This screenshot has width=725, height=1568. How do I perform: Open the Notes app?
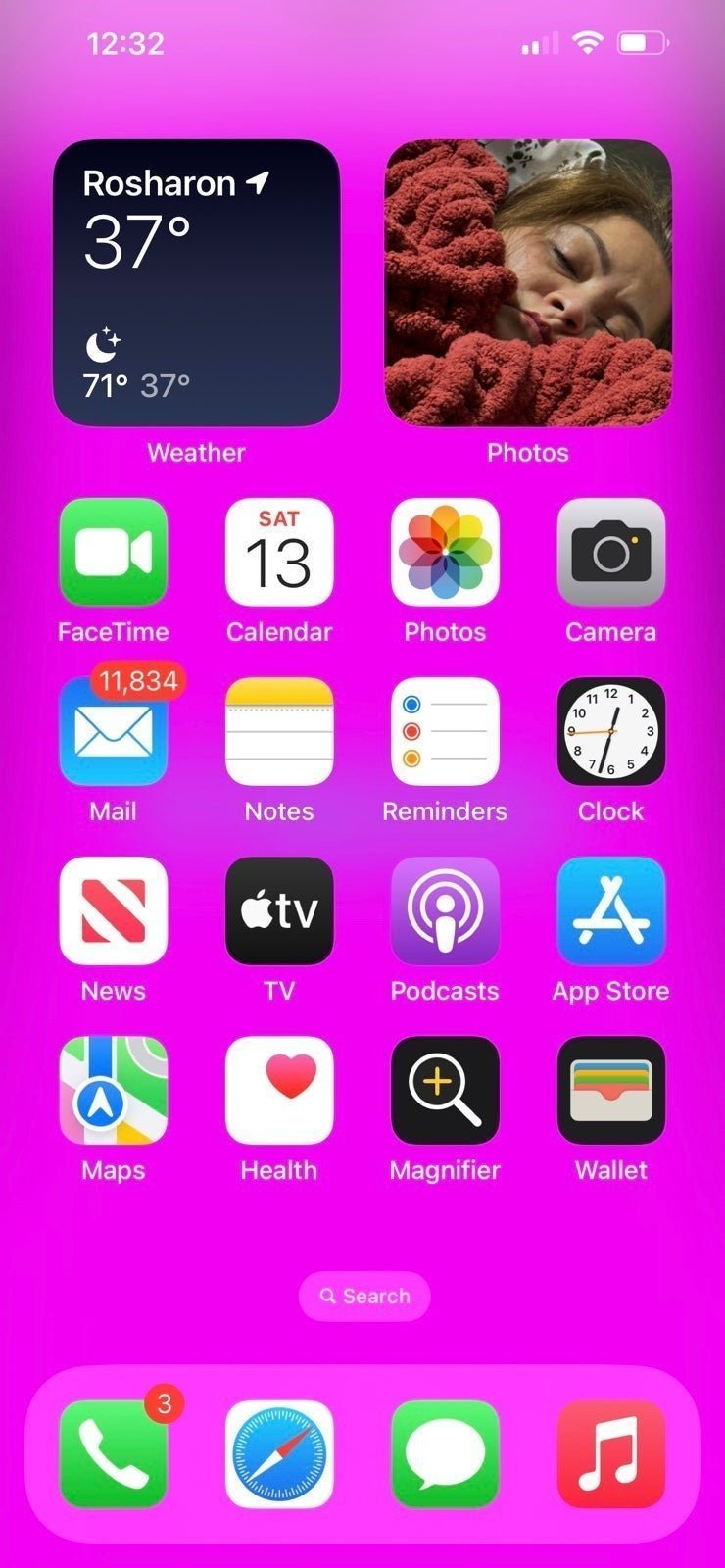(278, 731)
